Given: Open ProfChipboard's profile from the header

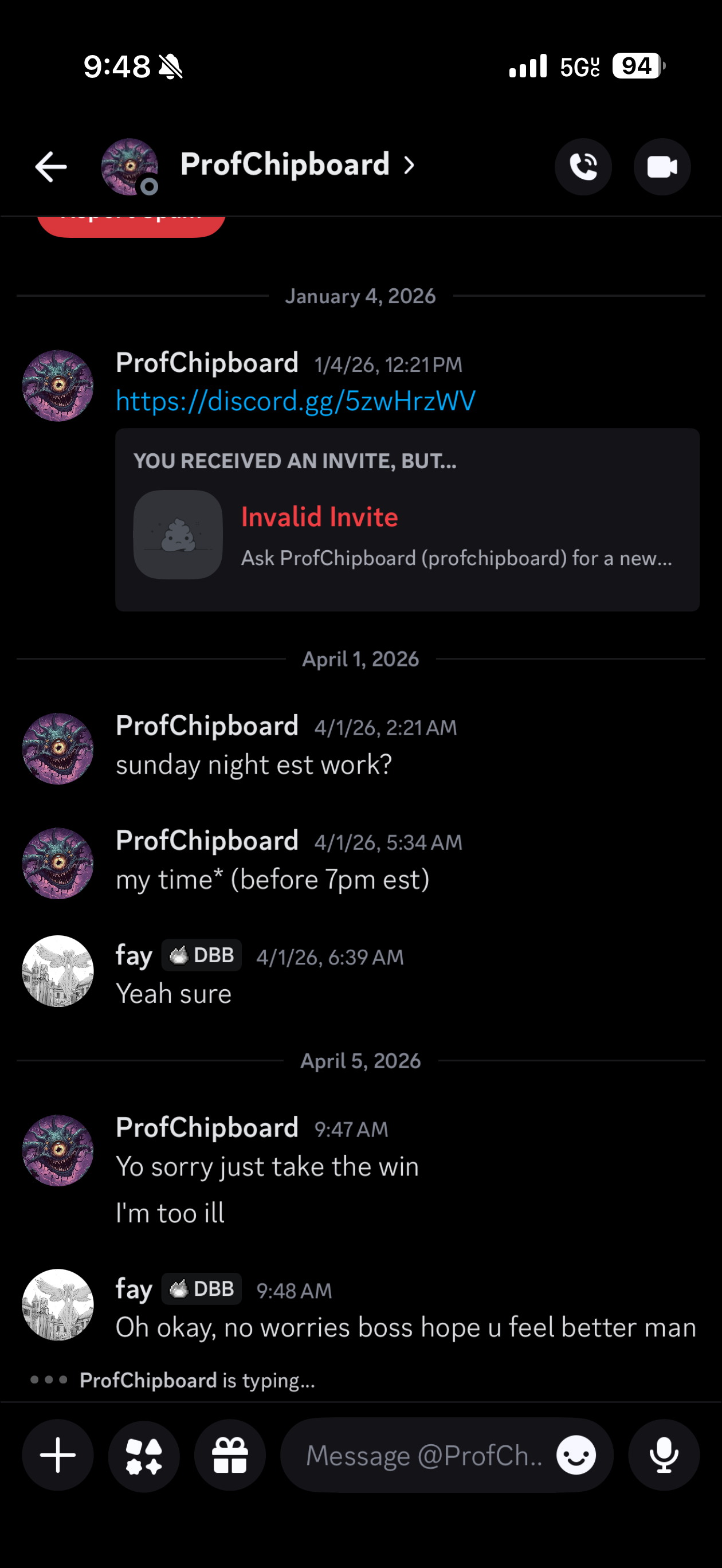Looking at the screenshot, I should (285, 165).
